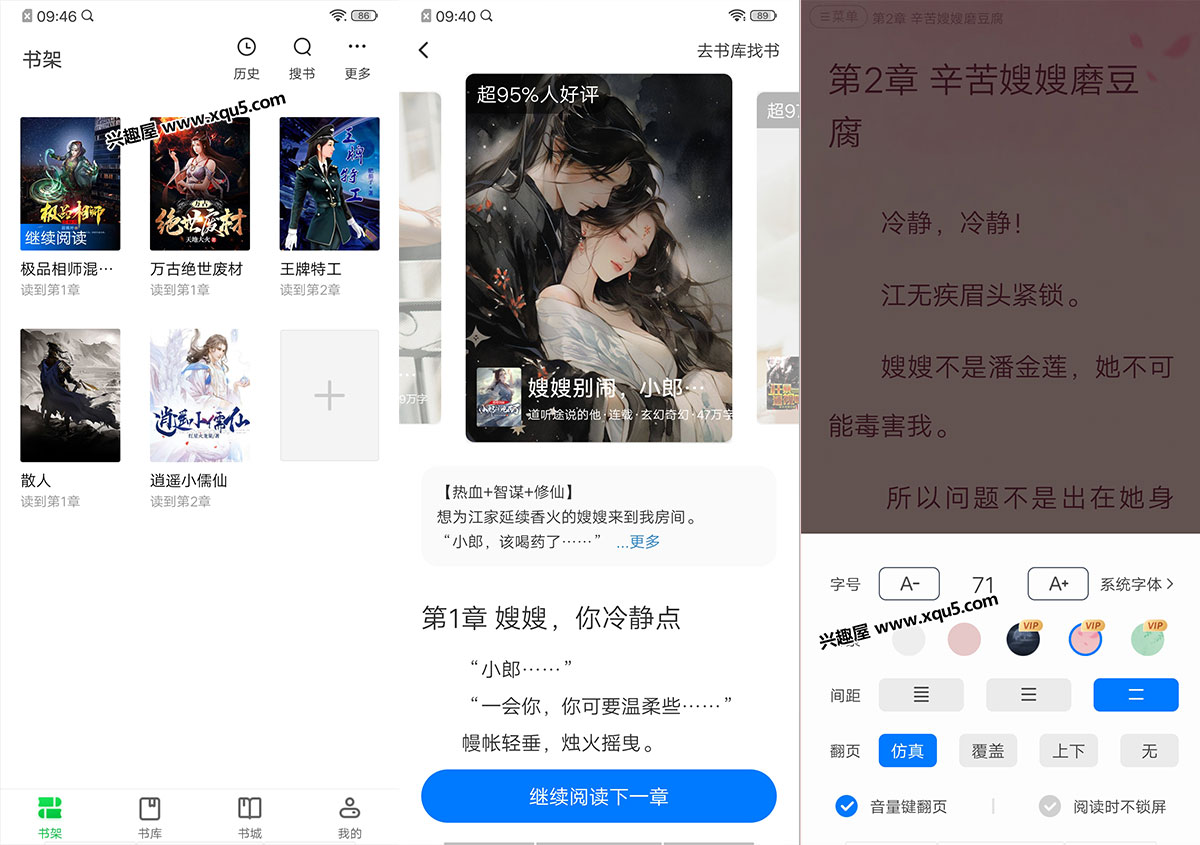Viewport: 1200px width, 845px height.
Task: Enable 阅读时不锁屏
Action: coord(1049,806)
